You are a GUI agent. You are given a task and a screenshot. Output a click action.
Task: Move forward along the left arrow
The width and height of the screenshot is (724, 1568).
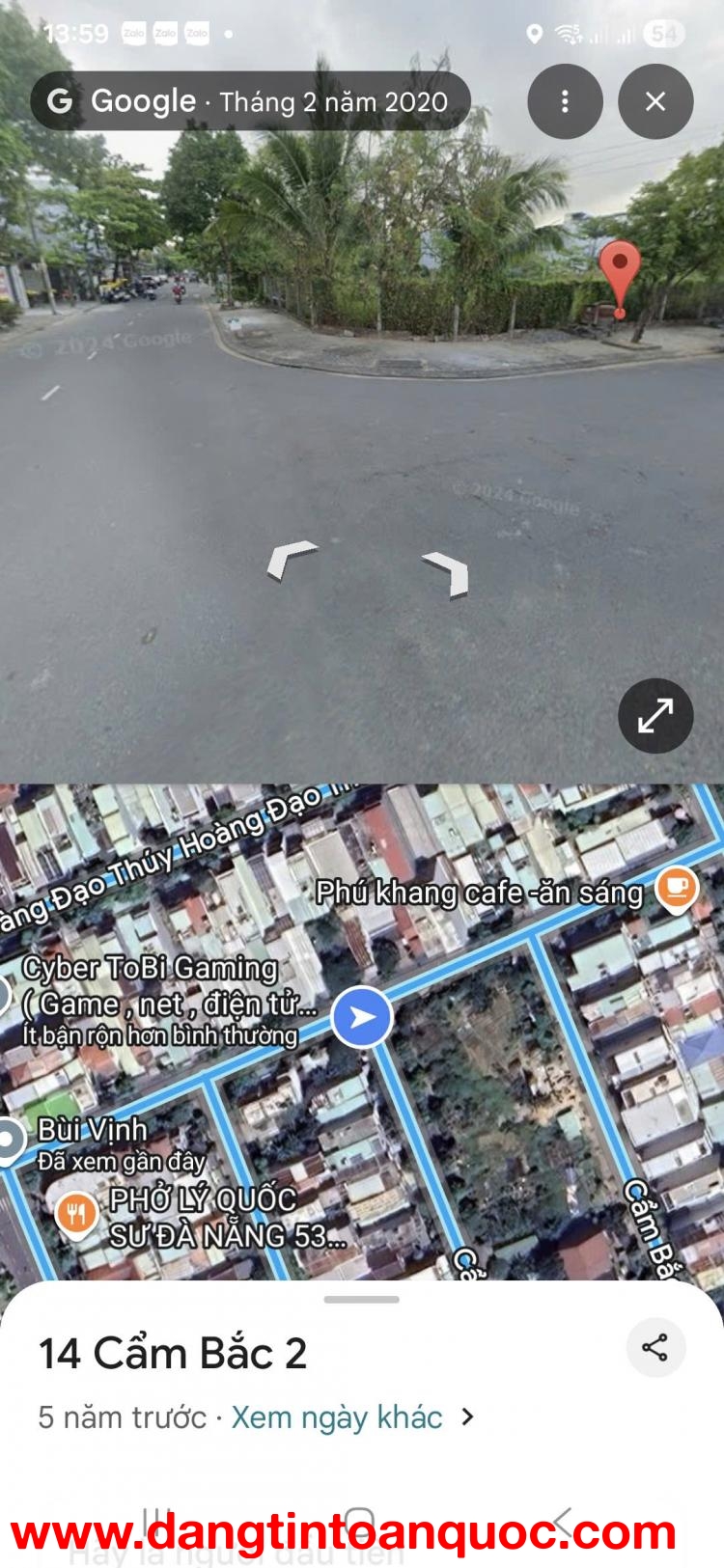(x=291, y=559)
